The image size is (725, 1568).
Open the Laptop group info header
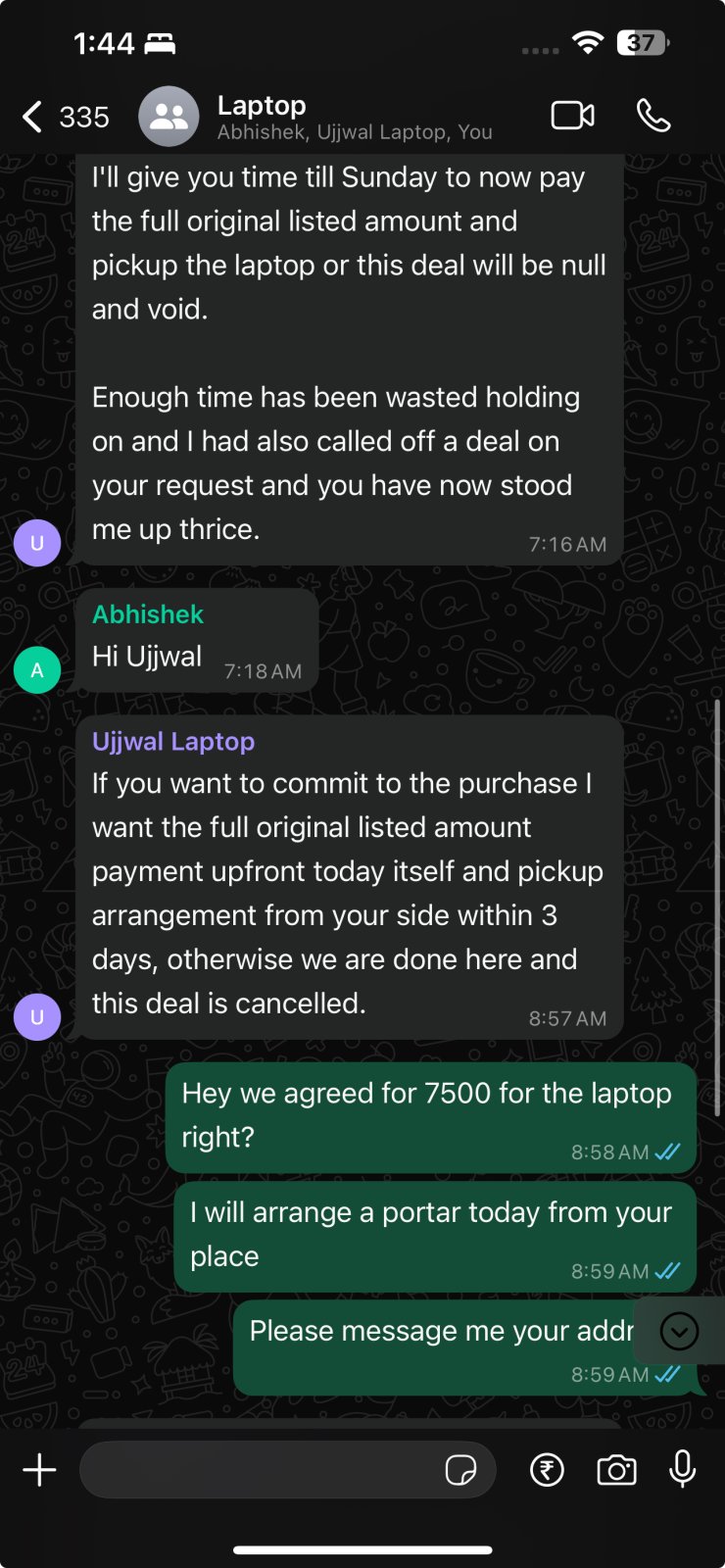(355, 117)
